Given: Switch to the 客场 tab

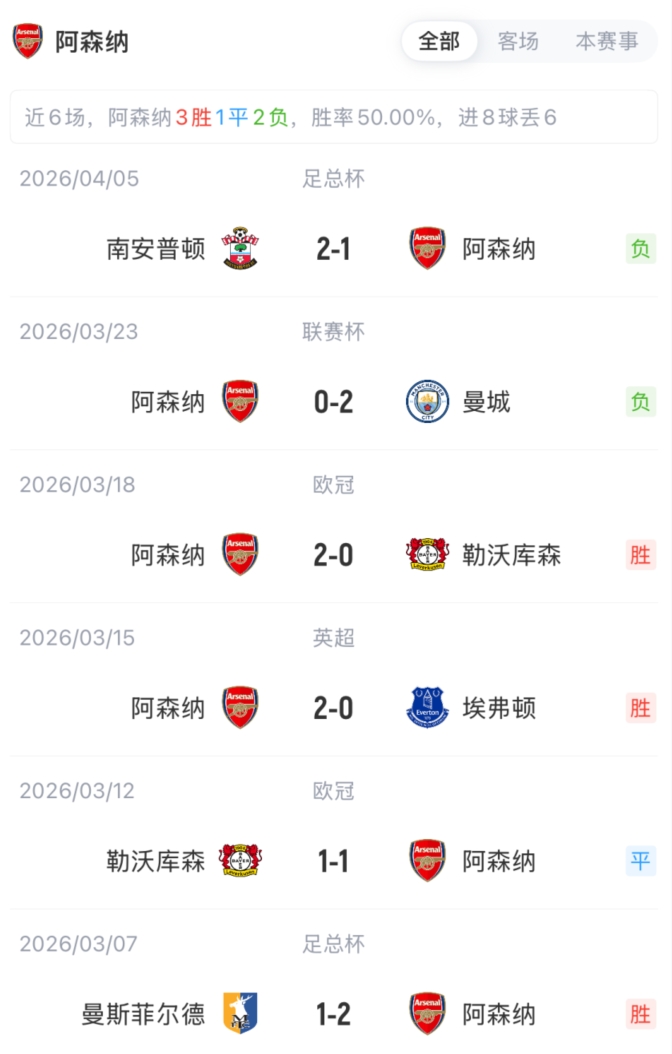Looking at the screenshot, I should [x=518, y=42].
